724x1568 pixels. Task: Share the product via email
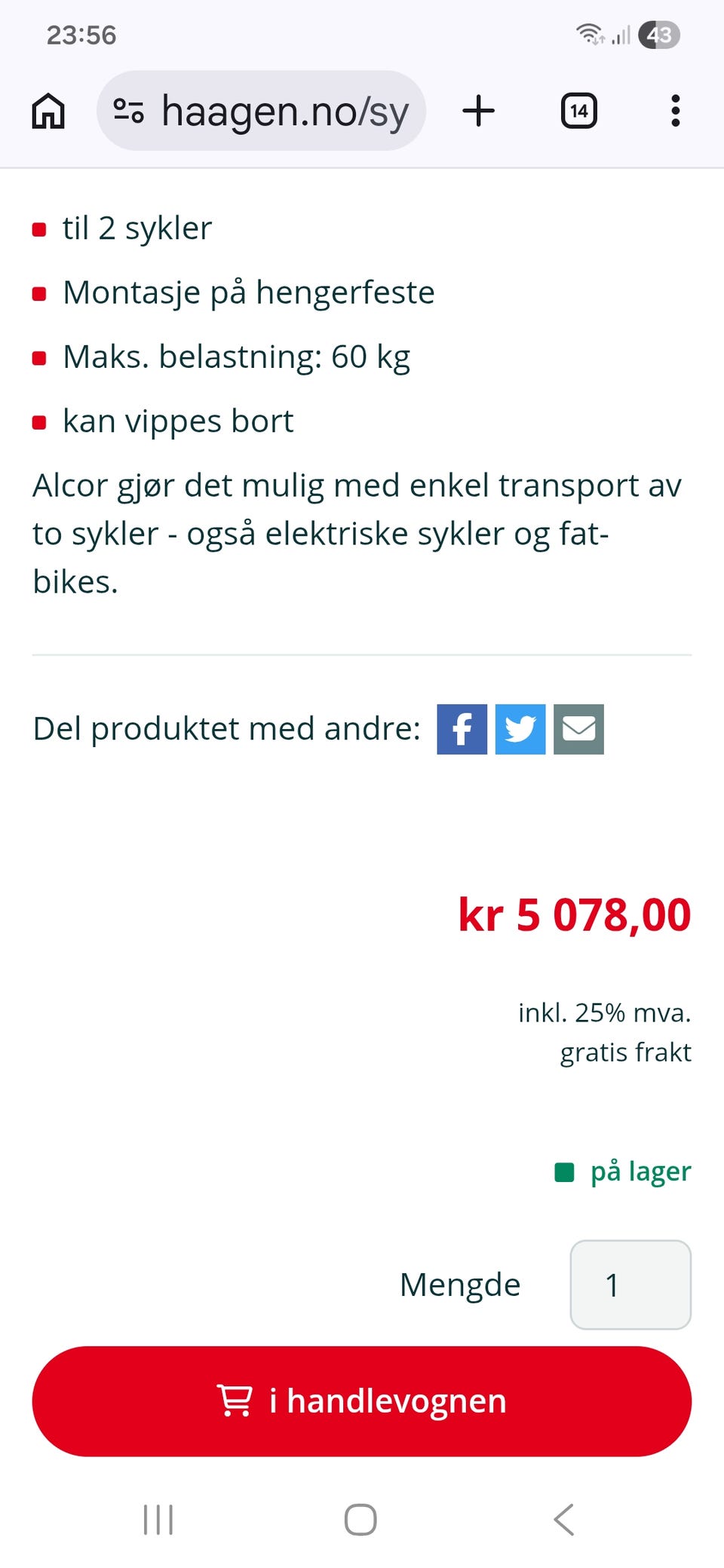click(578, 728)
